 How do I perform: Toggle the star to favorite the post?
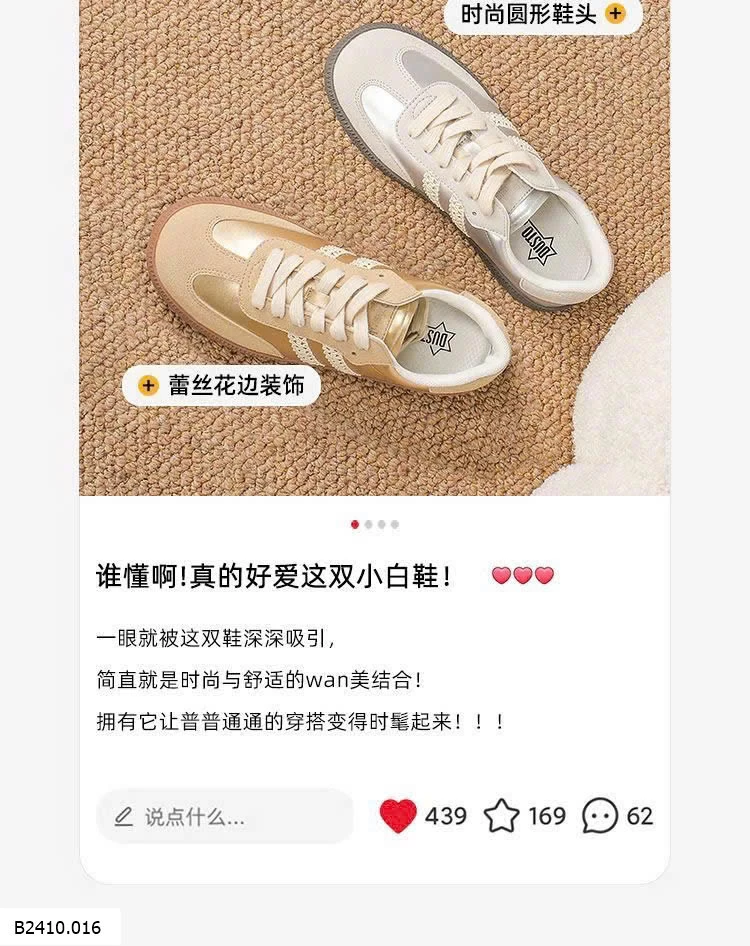[x=503, y=815]
